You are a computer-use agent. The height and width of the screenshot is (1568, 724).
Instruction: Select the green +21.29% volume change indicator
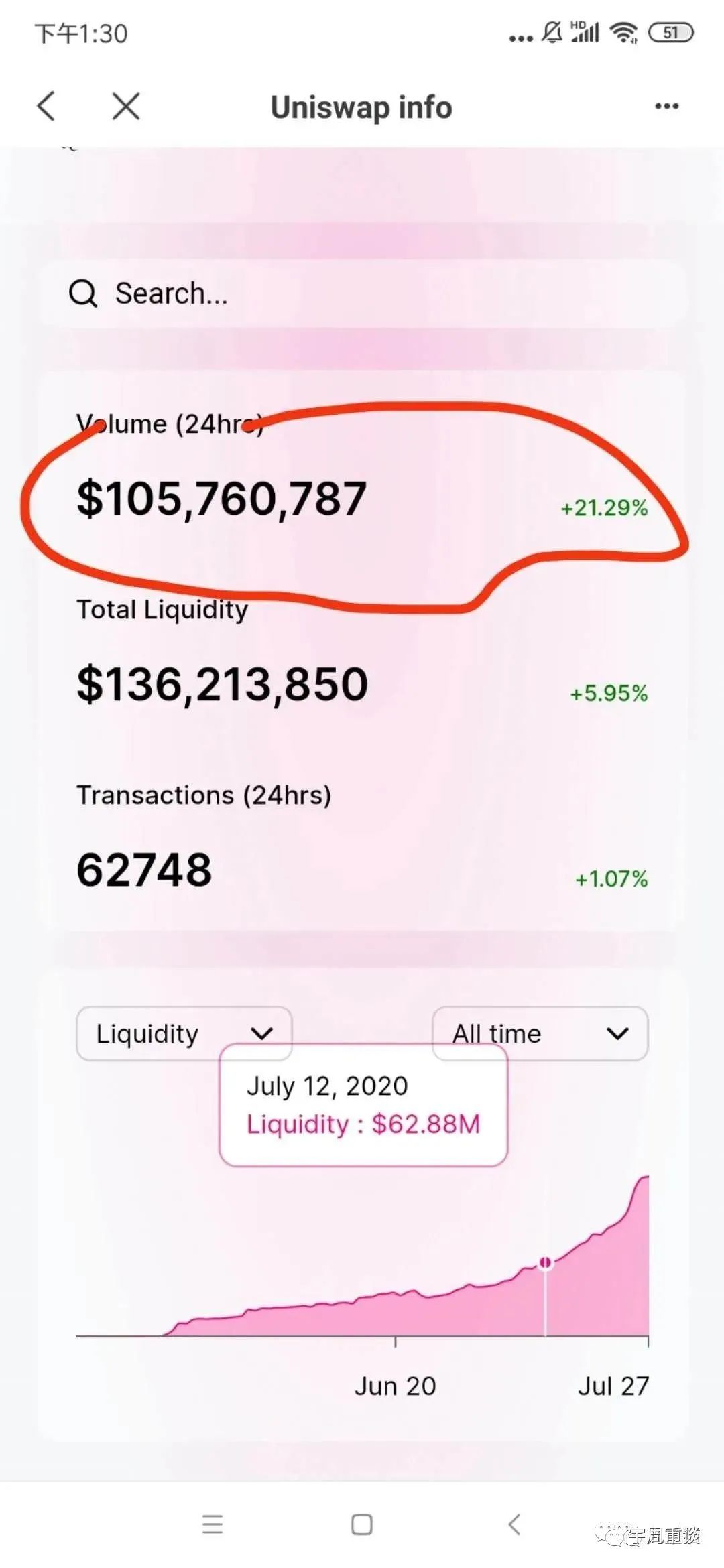(x=602, y=509)
